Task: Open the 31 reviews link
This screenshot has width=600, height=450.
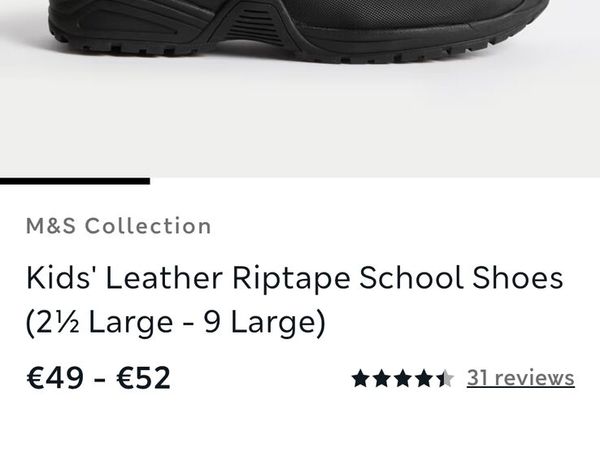Action: (x=520, y=378)
